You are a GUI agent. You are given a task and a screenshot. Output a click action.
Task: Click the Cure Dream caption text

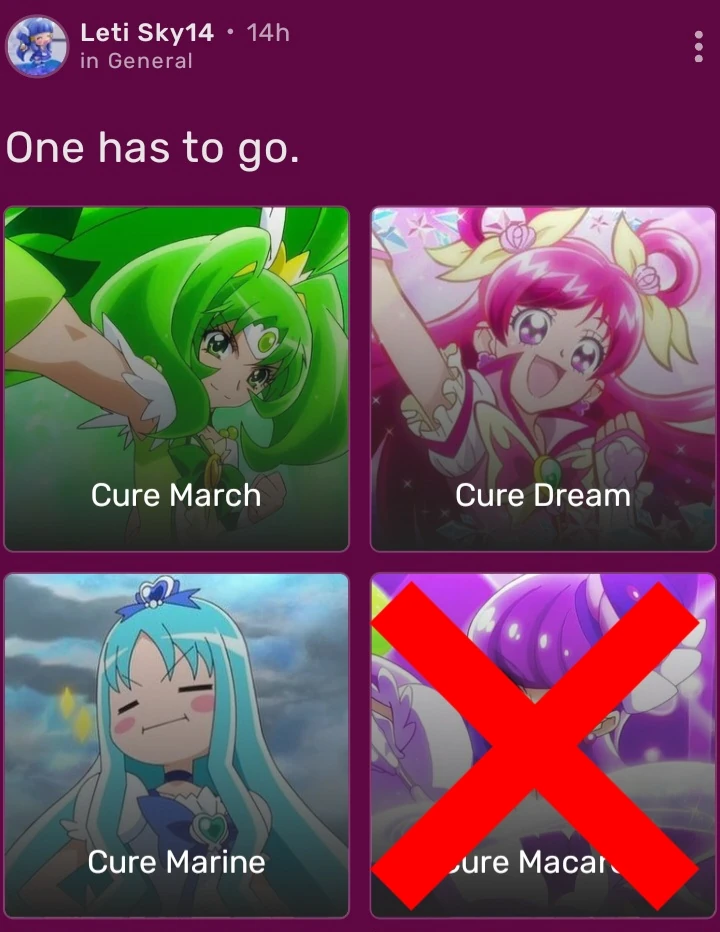544,494
